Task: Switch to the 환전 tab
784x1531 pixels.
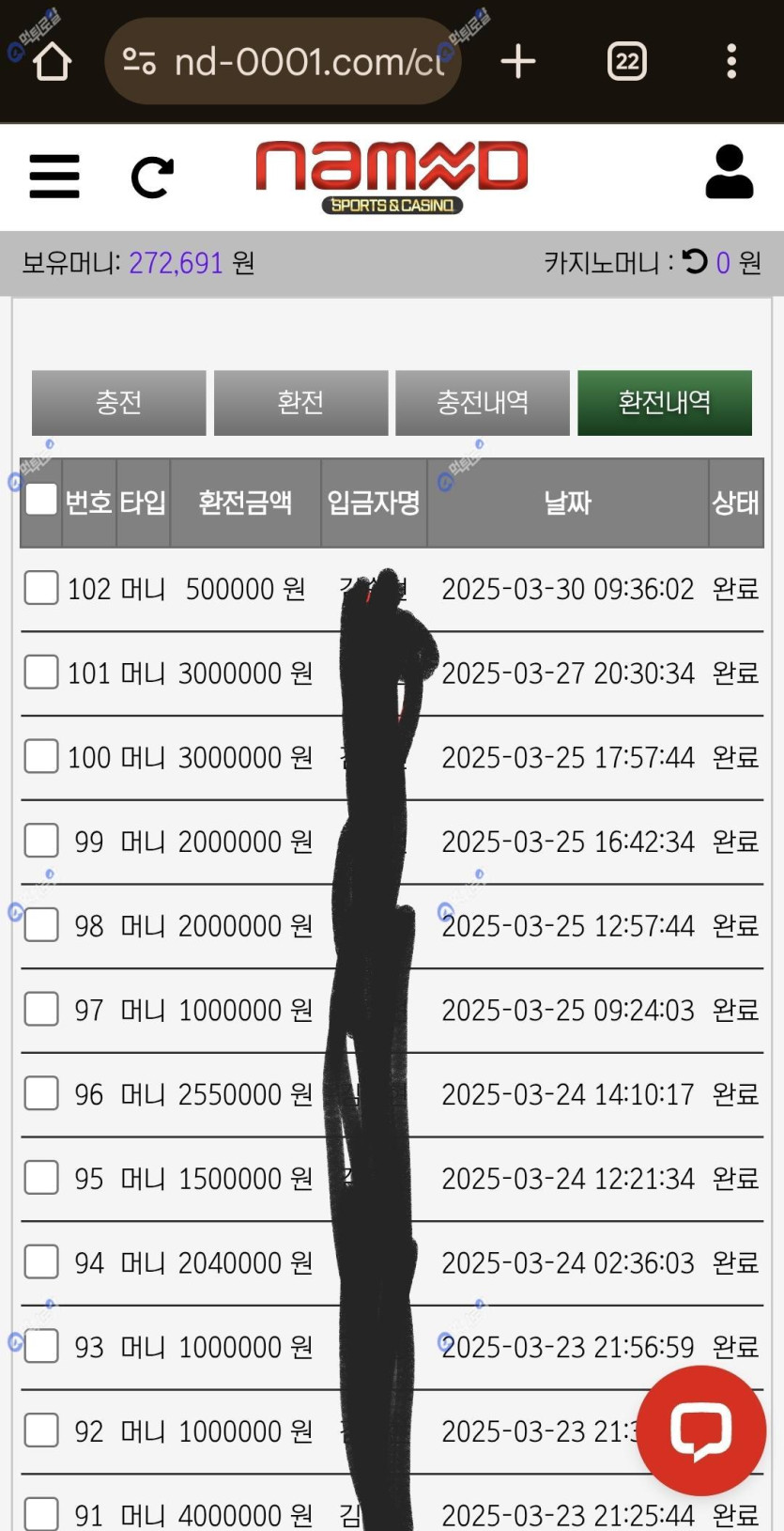Action: tap(300, 403)
